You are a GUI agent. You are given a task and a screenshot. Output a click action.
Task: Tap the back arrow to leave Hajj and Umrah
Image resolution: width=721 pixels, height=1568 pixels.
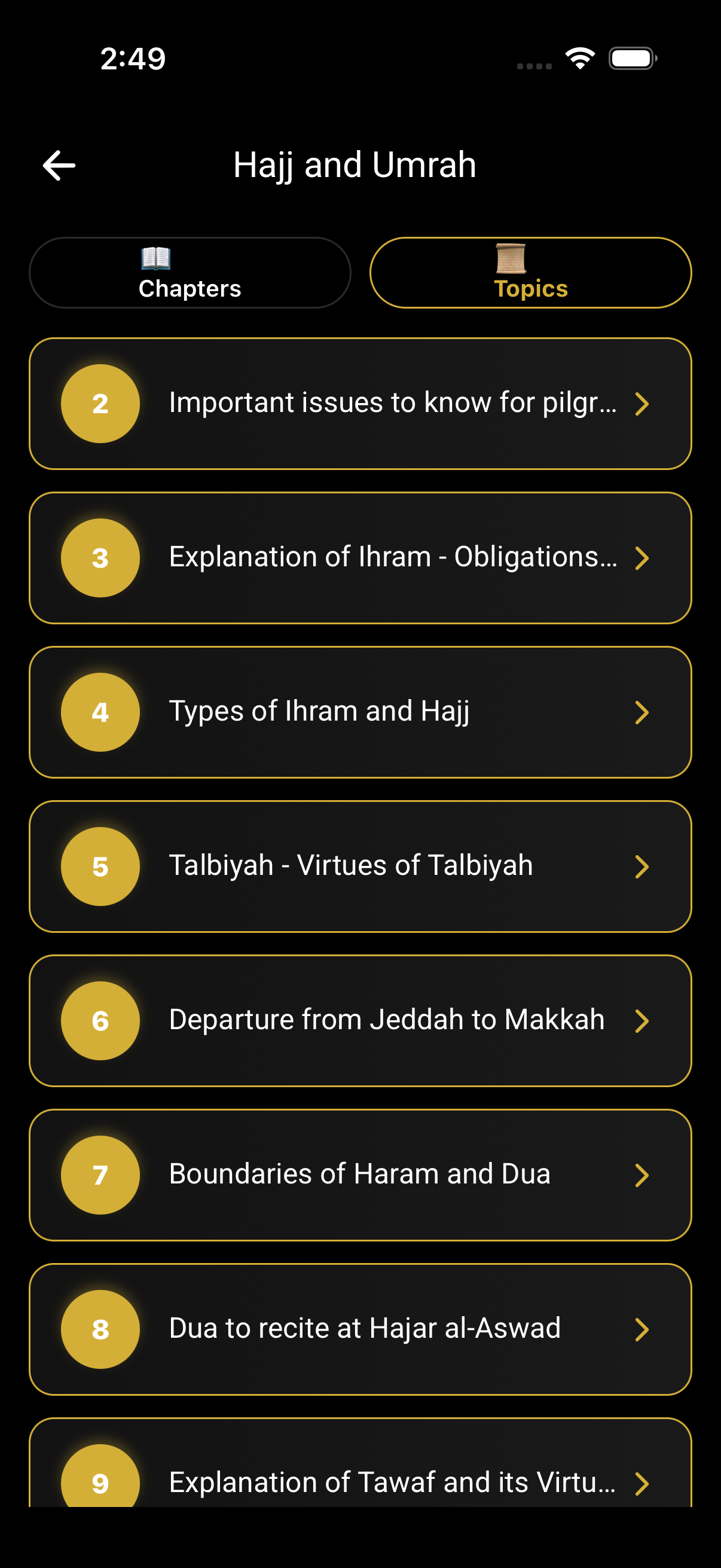(x=59, y=164)
